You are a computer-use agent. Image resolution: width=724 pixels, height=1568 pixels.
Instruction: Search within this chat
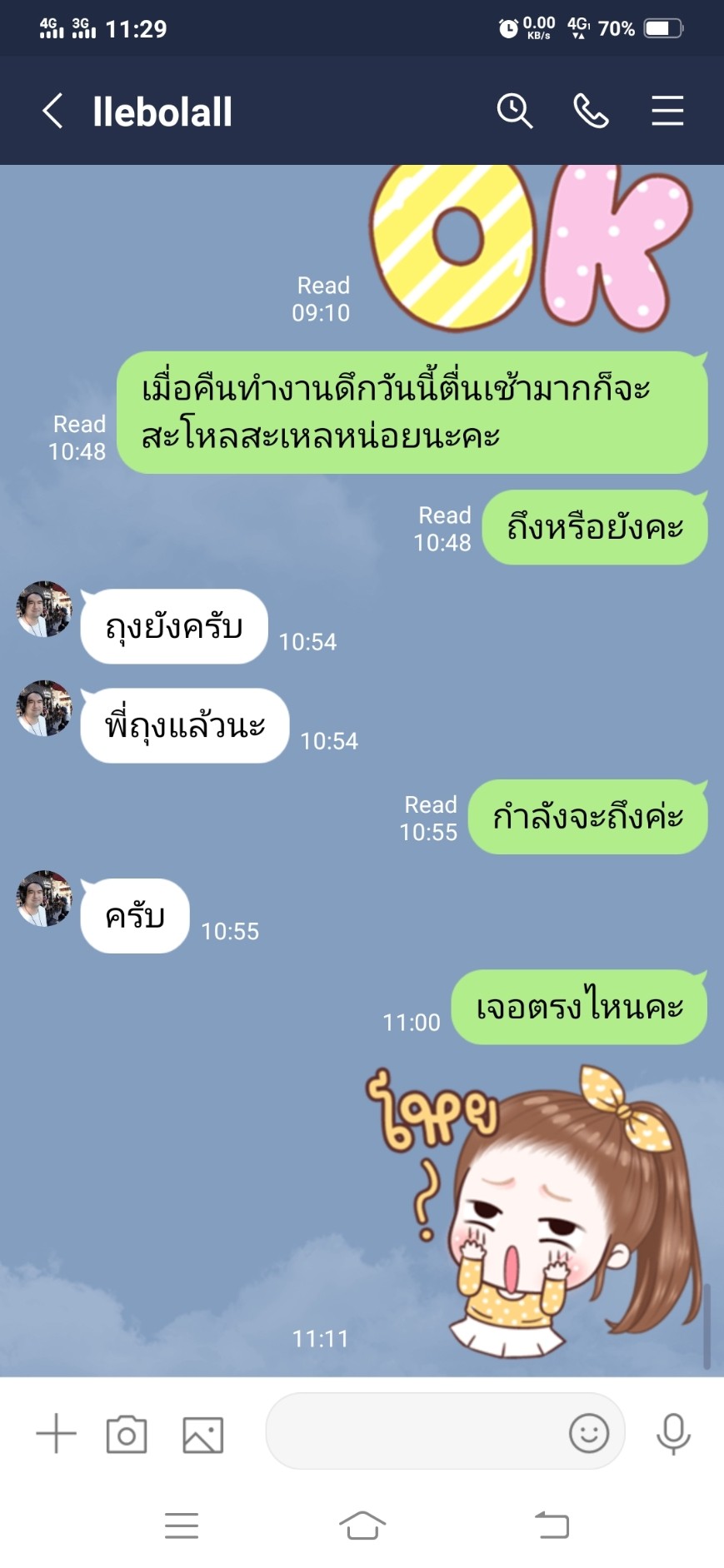click(515, 111)
